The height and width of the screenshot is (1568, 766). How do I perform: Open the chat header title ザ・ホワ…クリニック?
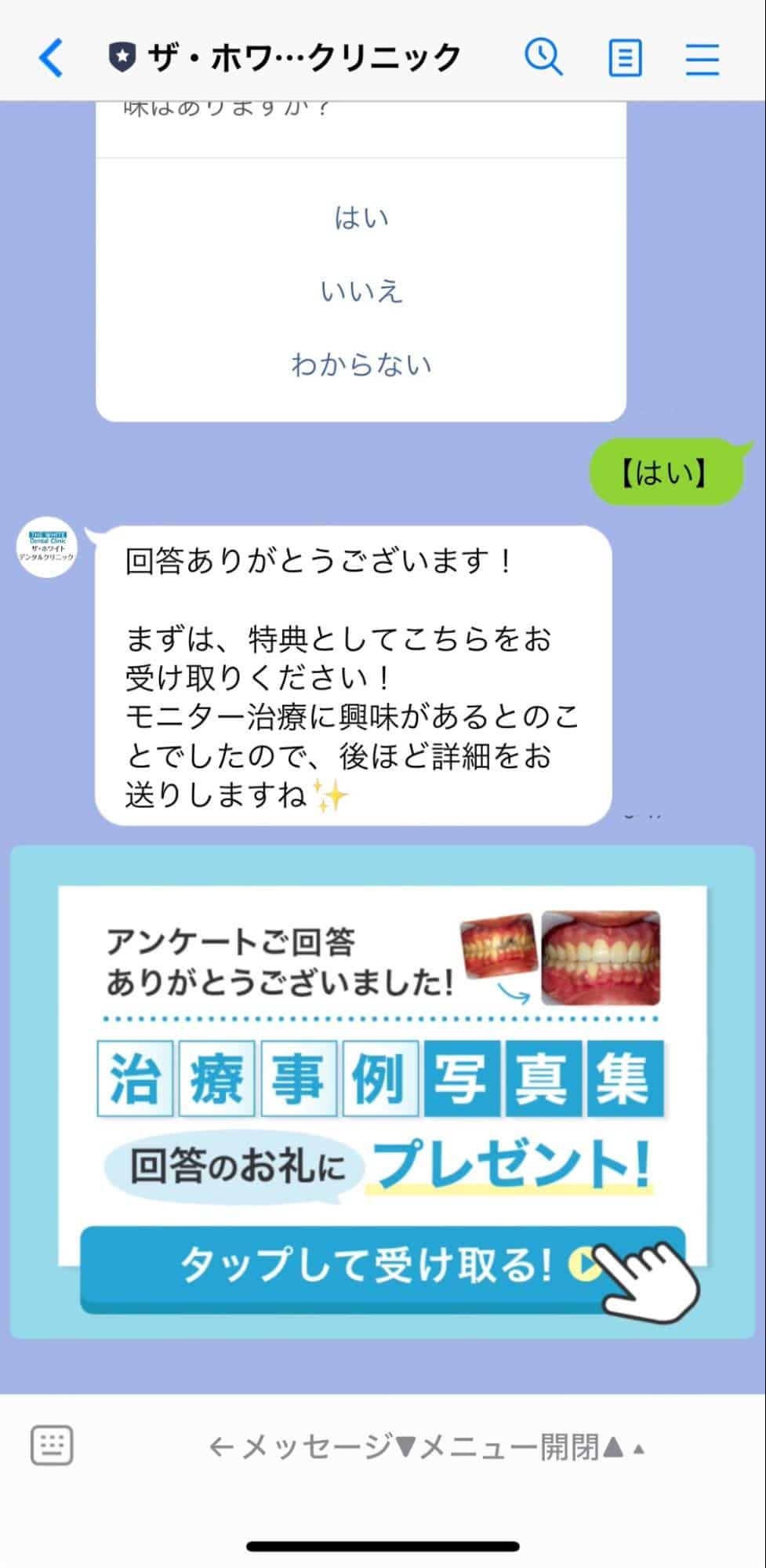coord(304,55)
